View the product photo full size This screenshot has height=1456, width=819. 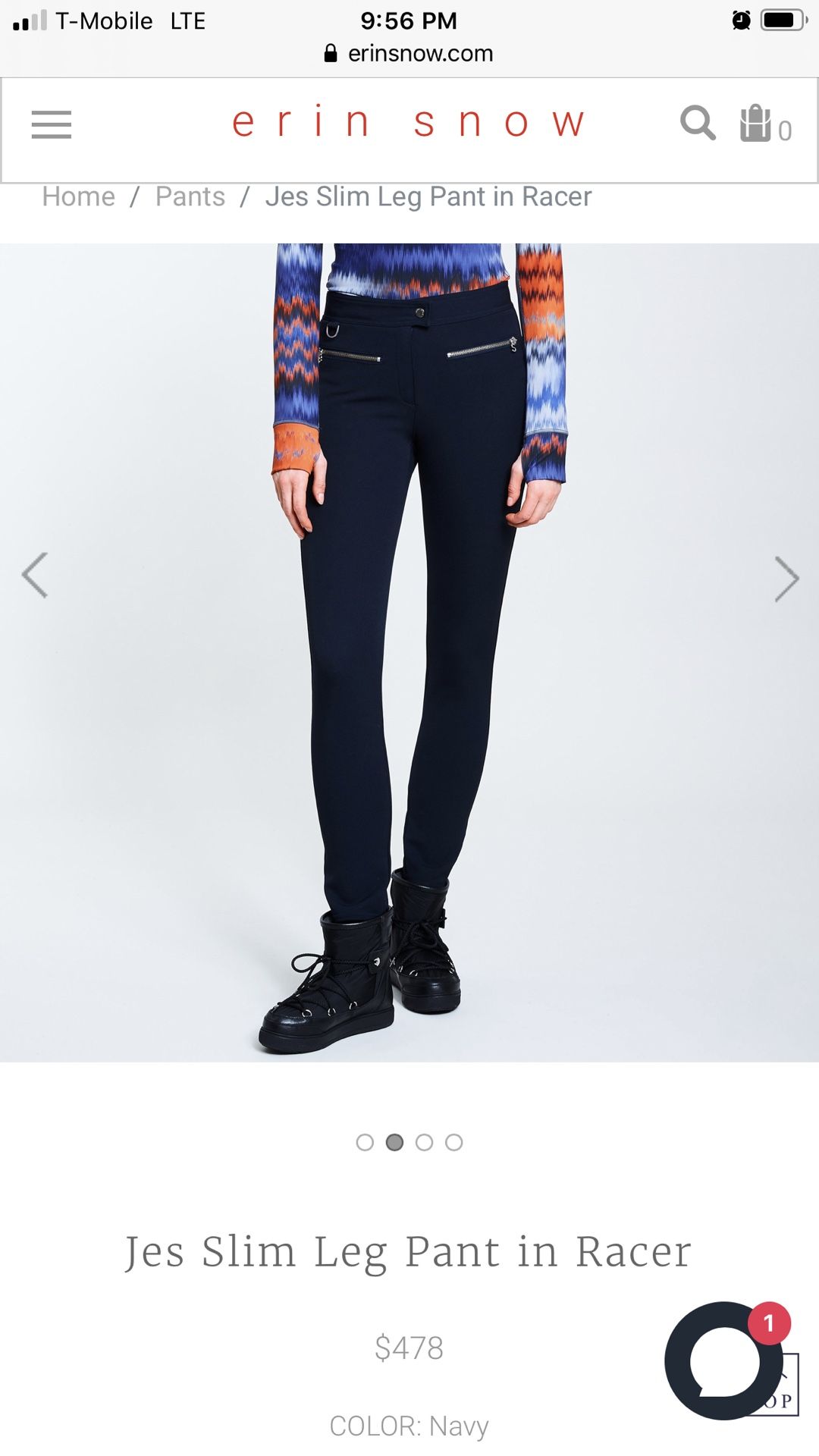(409, 652)
